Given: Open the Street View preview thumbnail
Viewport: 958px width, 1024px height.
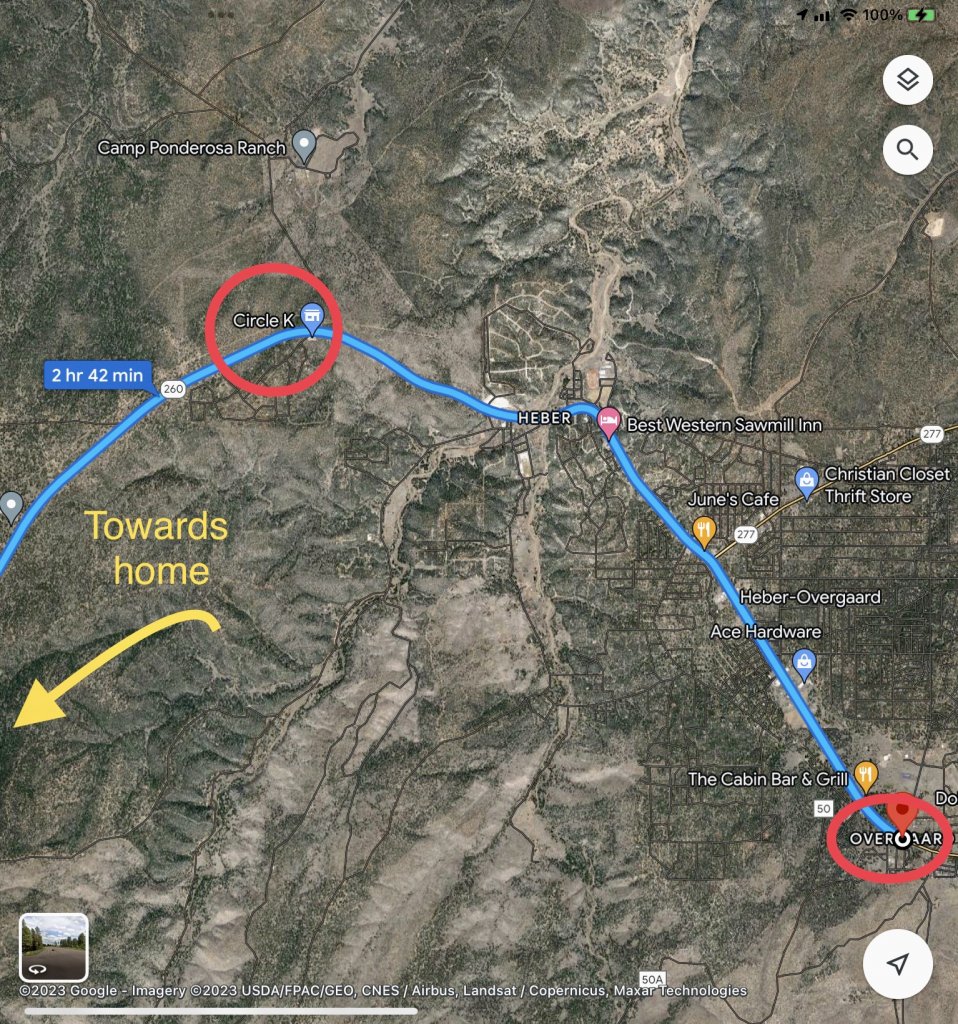Looking at the screenshot, I should [x=54, y=947].
